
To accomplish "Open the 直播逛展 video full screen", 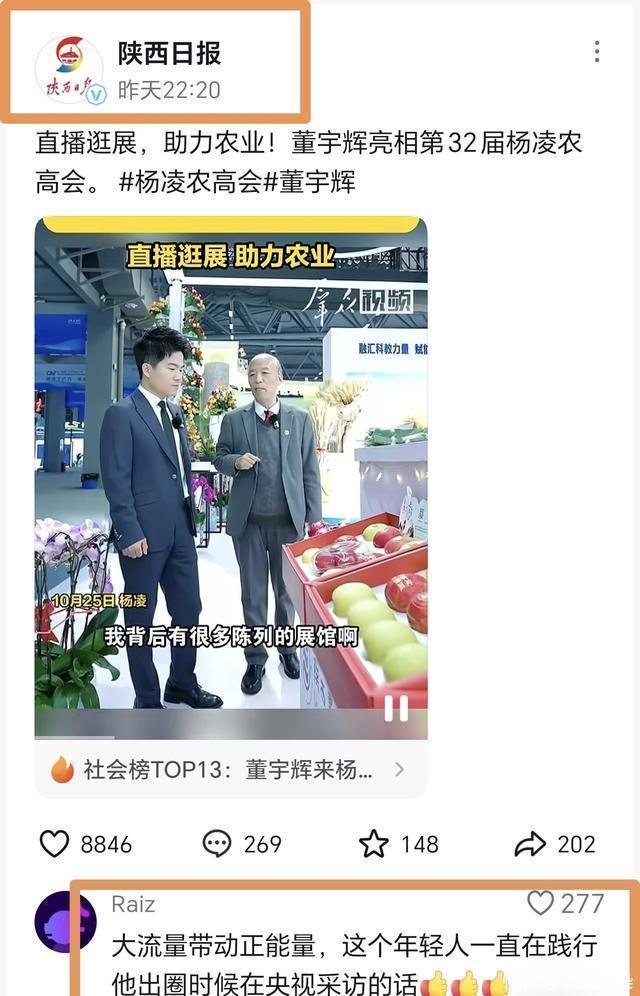I will click(x=231, y=478).
